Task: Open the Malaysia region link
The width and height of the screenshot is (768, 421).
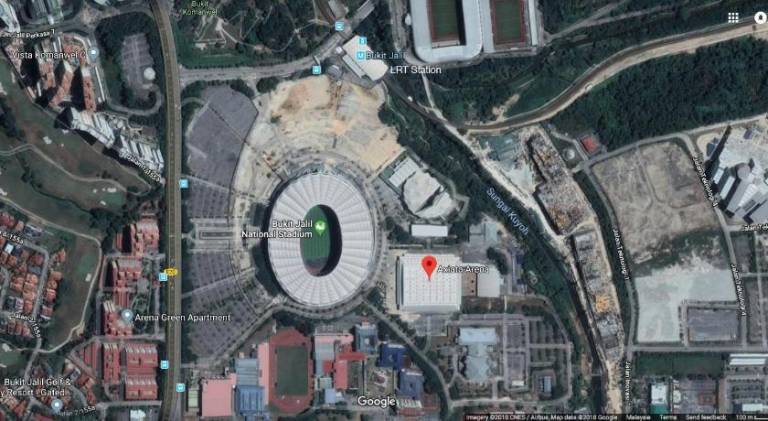Action: pyautogui.click(x=636, y=416)
